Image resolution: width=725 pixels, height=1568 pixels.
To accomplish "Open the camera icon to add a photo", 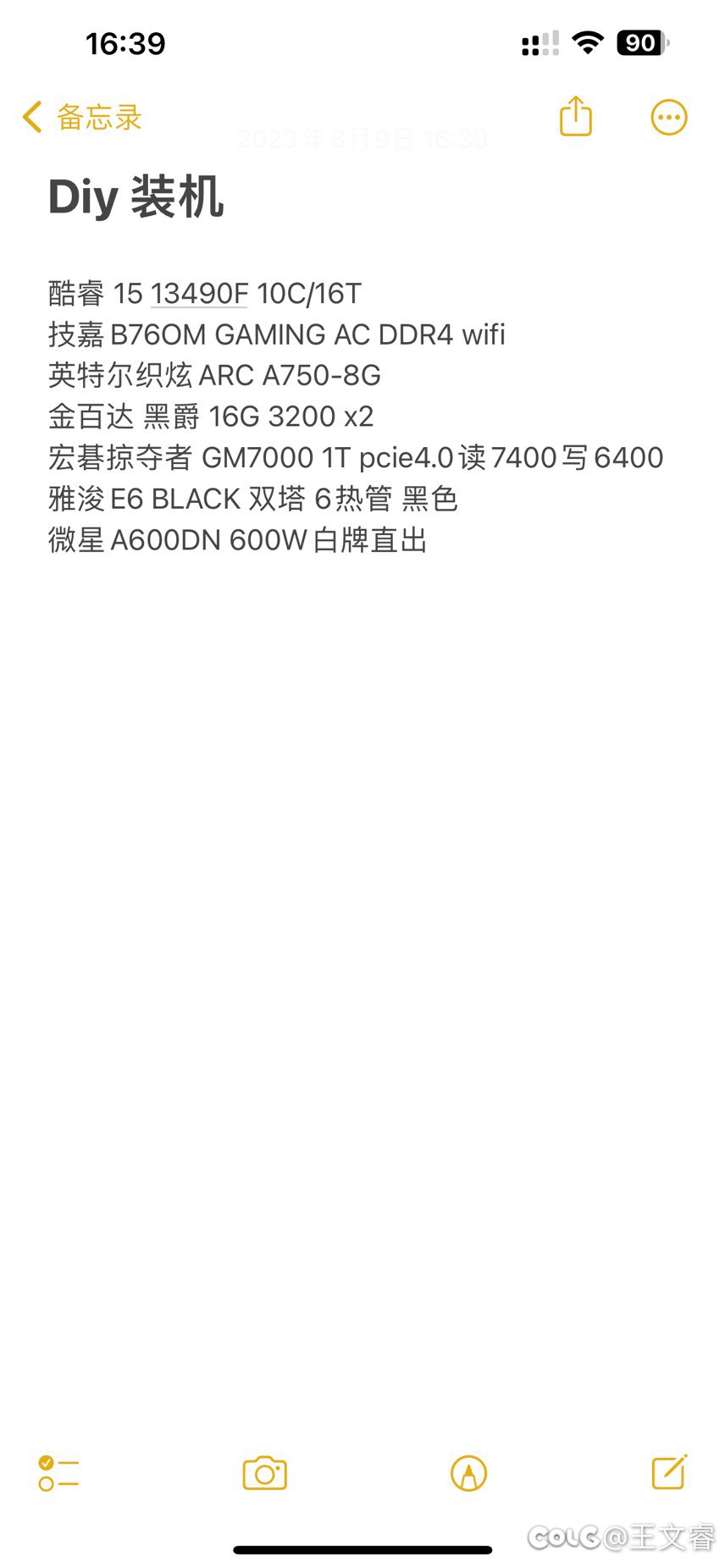I will click(263, 1473).
